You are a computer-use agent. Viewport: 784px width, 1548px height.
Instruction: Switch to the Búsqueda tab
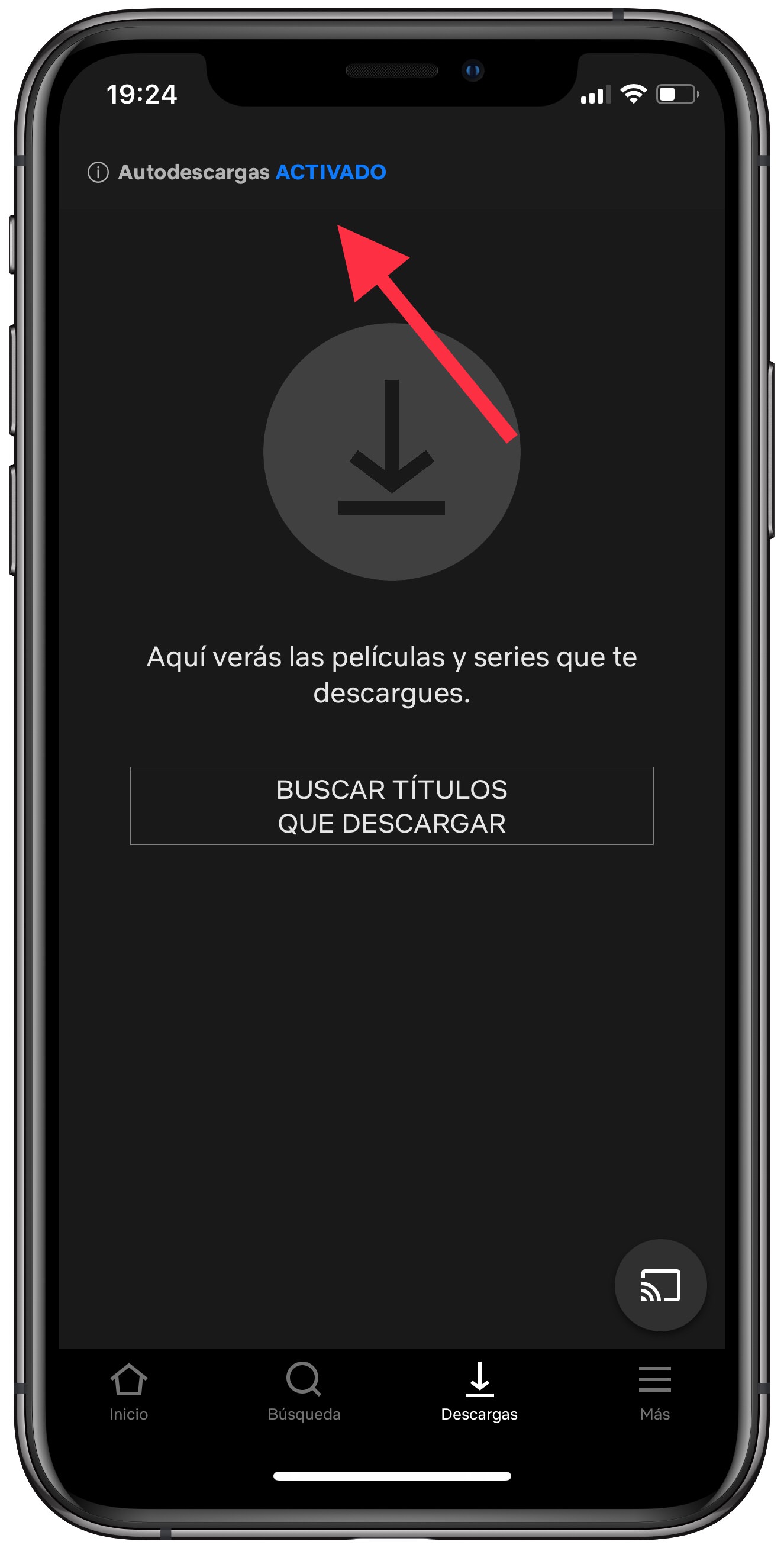coord(304,1392)
